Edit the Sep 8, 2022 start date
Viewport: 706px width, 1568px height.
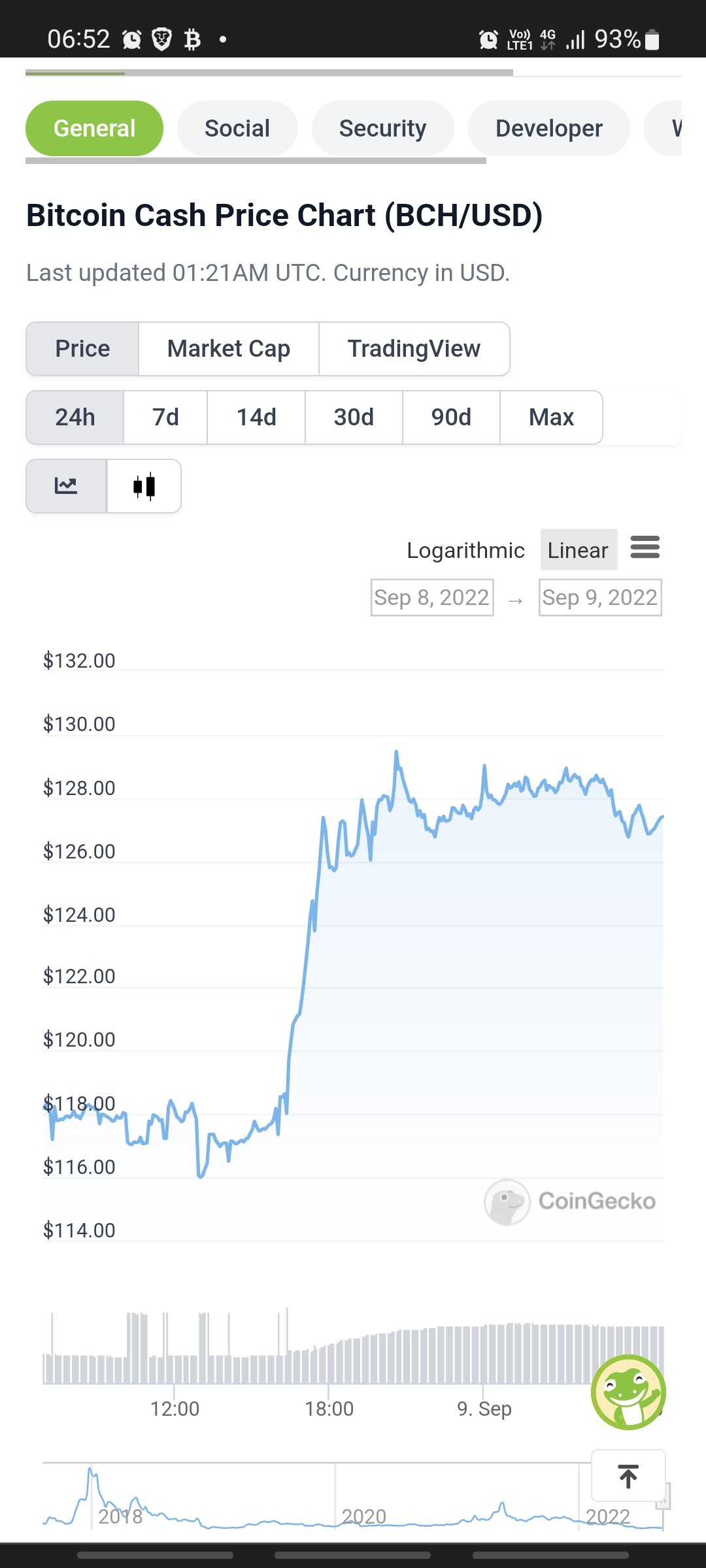click(x=432, y=597)
